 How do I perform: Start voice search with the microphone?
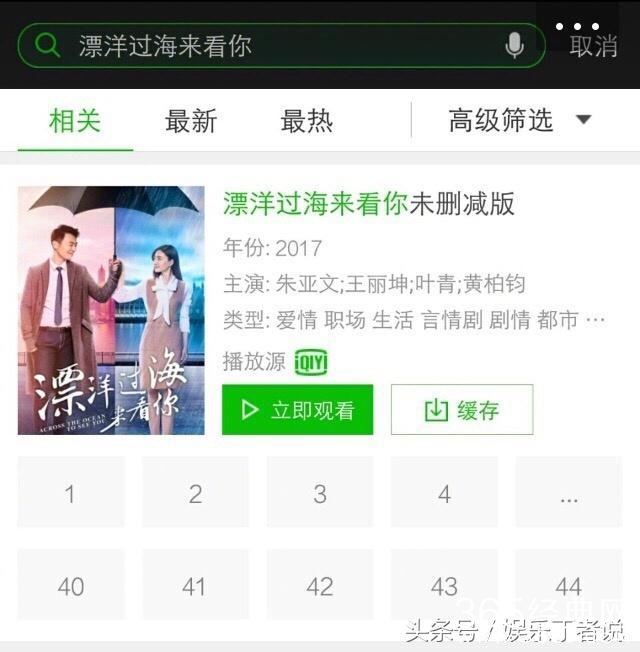[x=515, y=45]
